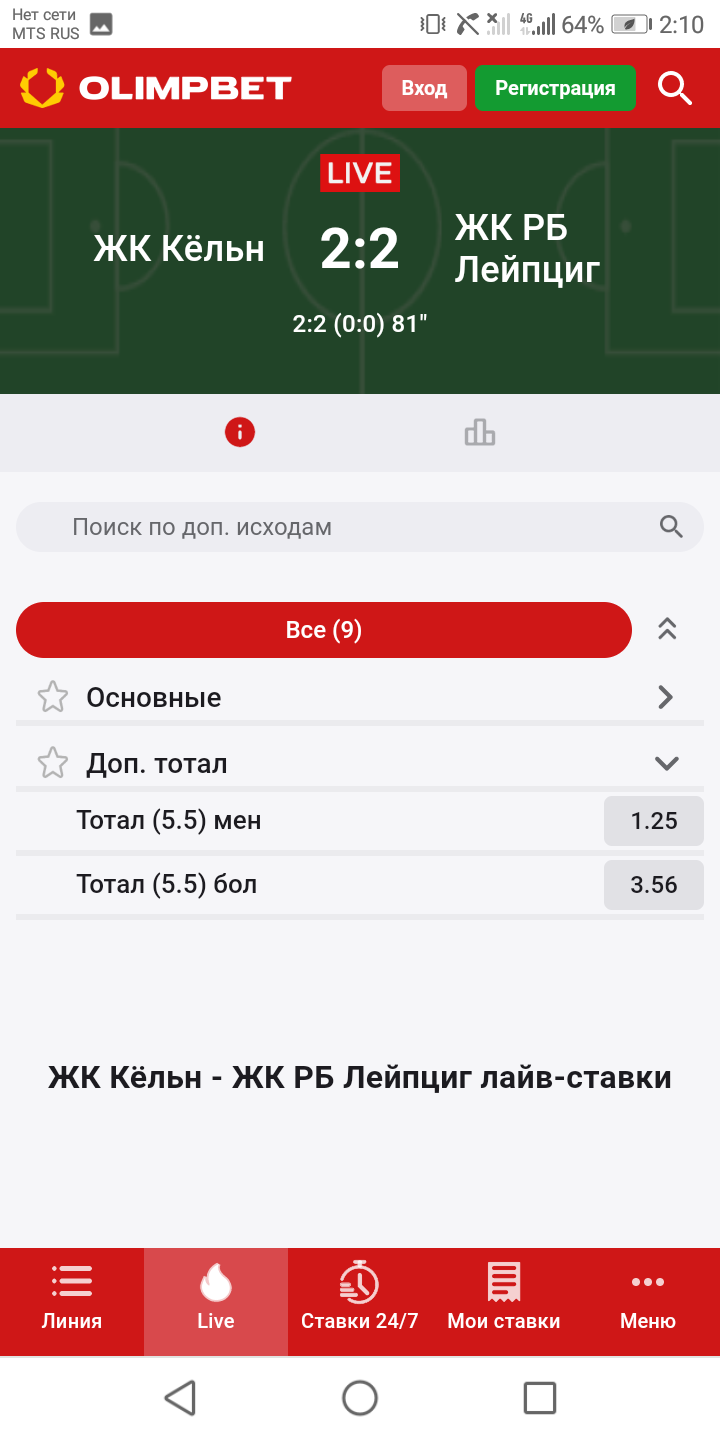
Task: Open the Меню tab
Action: 648,1301
